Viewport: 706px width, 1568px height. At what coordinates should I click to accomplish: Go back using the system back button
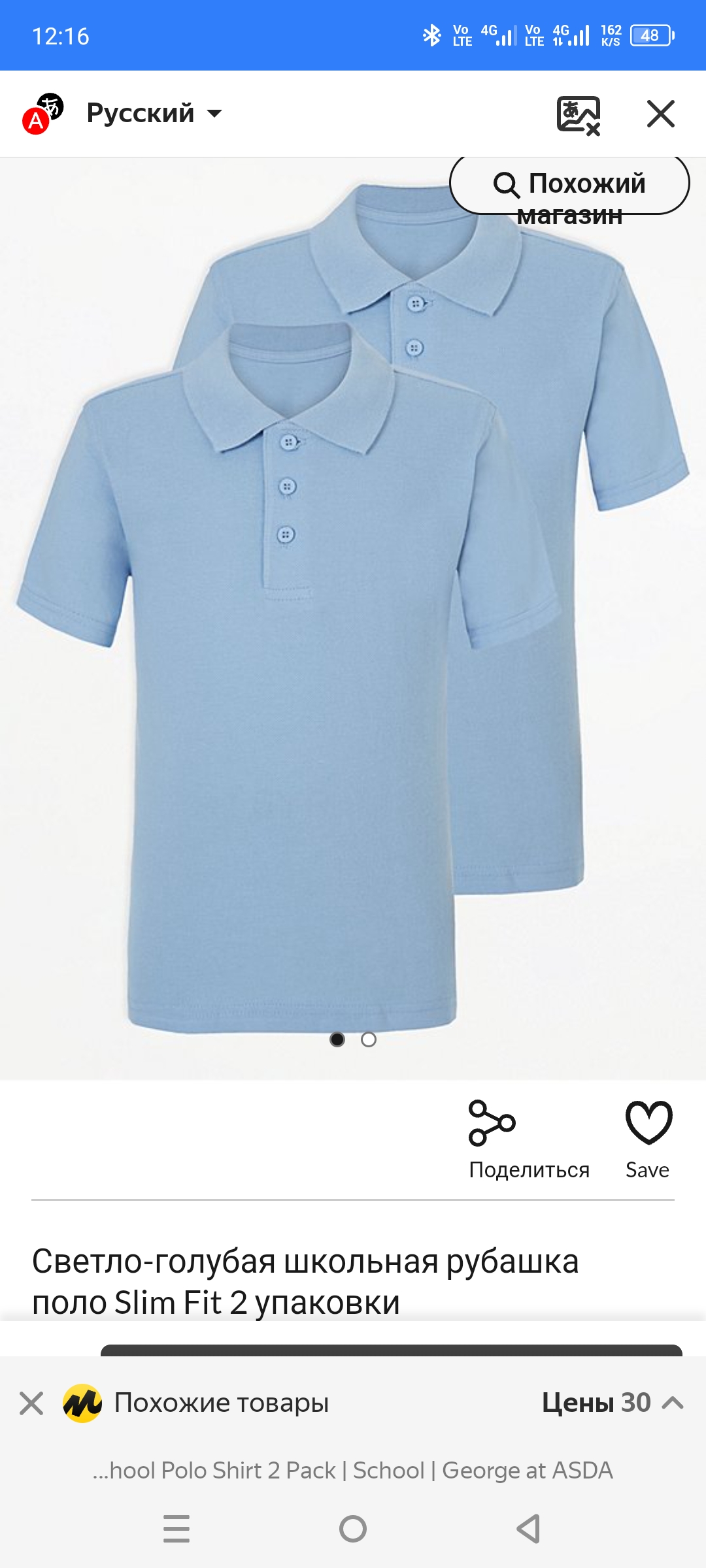coord(528,1529)
